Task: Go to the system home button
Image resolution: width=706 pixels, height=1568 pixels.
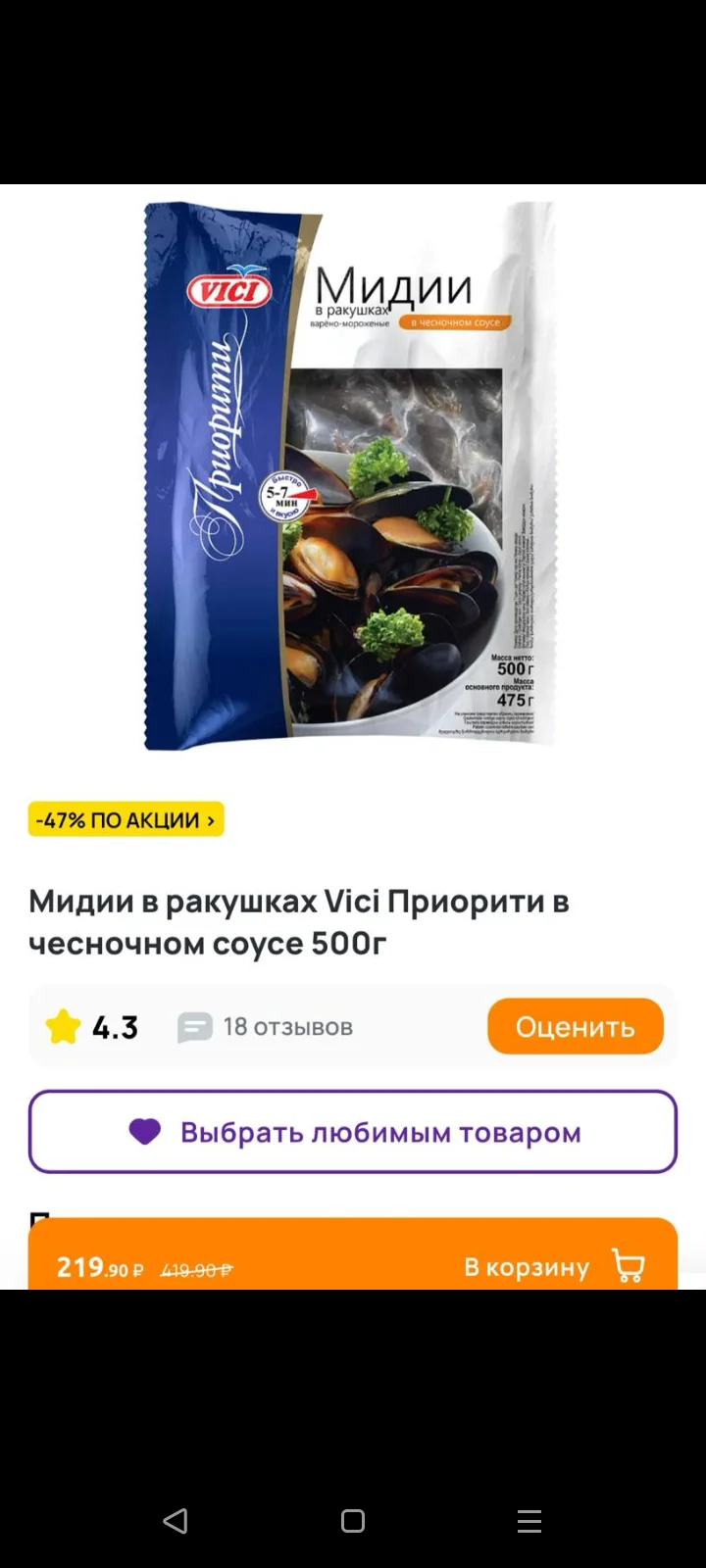Action: pos(353,1520)
